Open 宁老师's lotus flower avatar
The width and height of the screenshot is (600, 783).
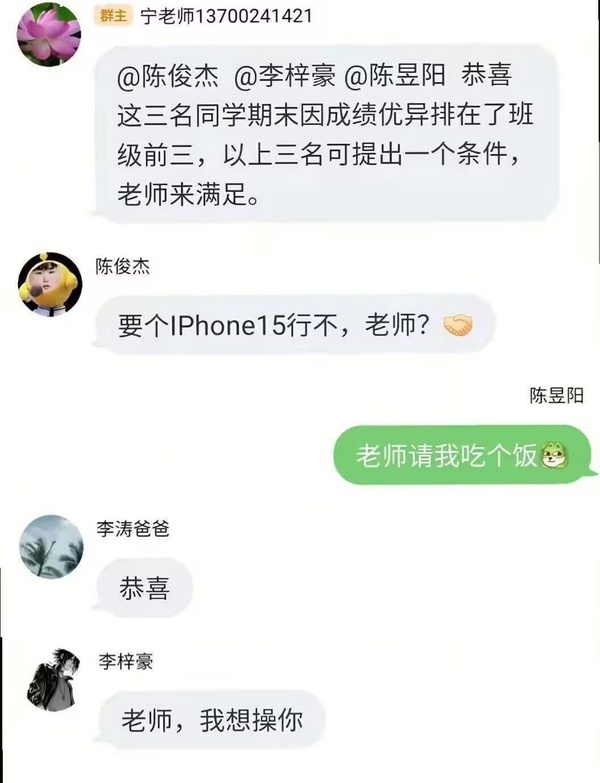[49, 33]
